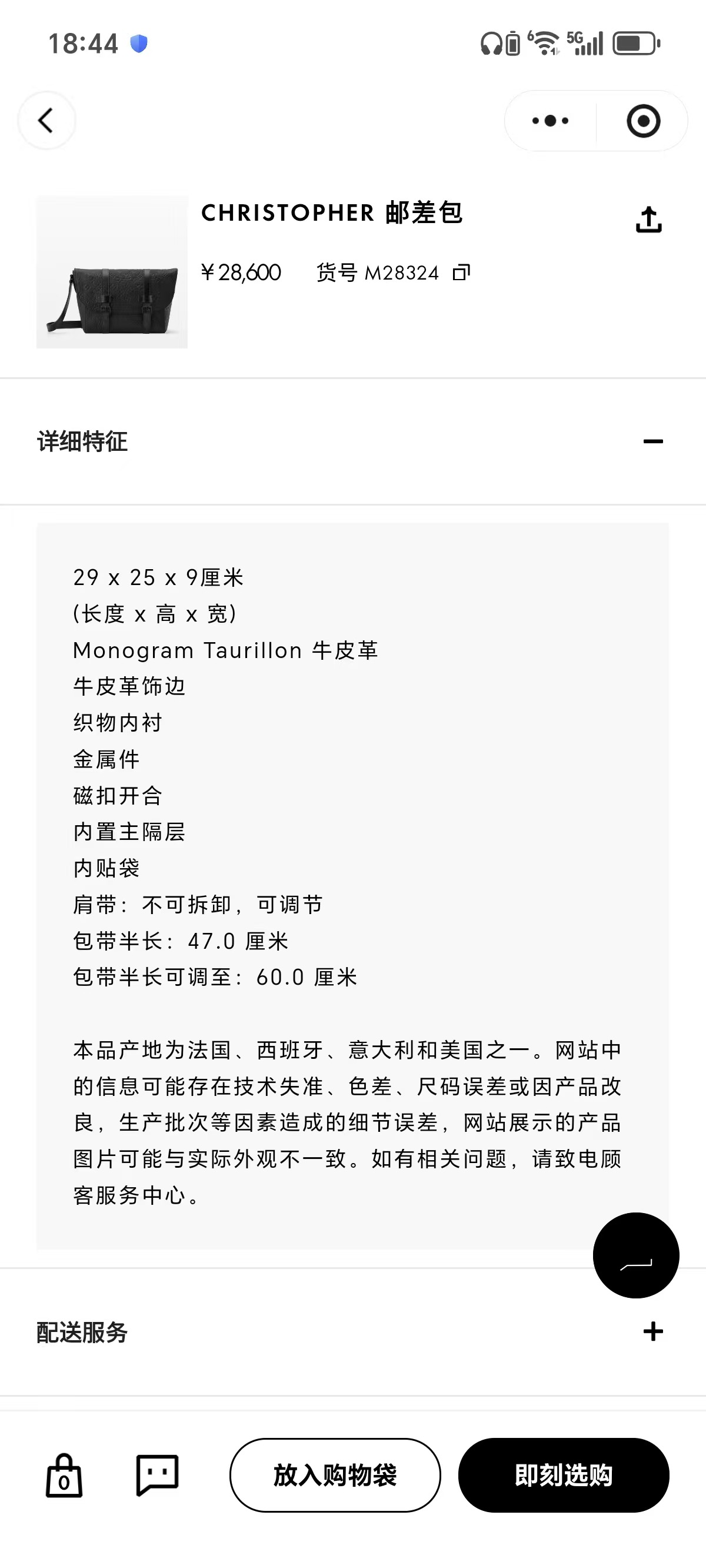The width and height of the screenshot is (706, 1568).
Task: Open customer service chat
Action: click(x=157, y=1476)
